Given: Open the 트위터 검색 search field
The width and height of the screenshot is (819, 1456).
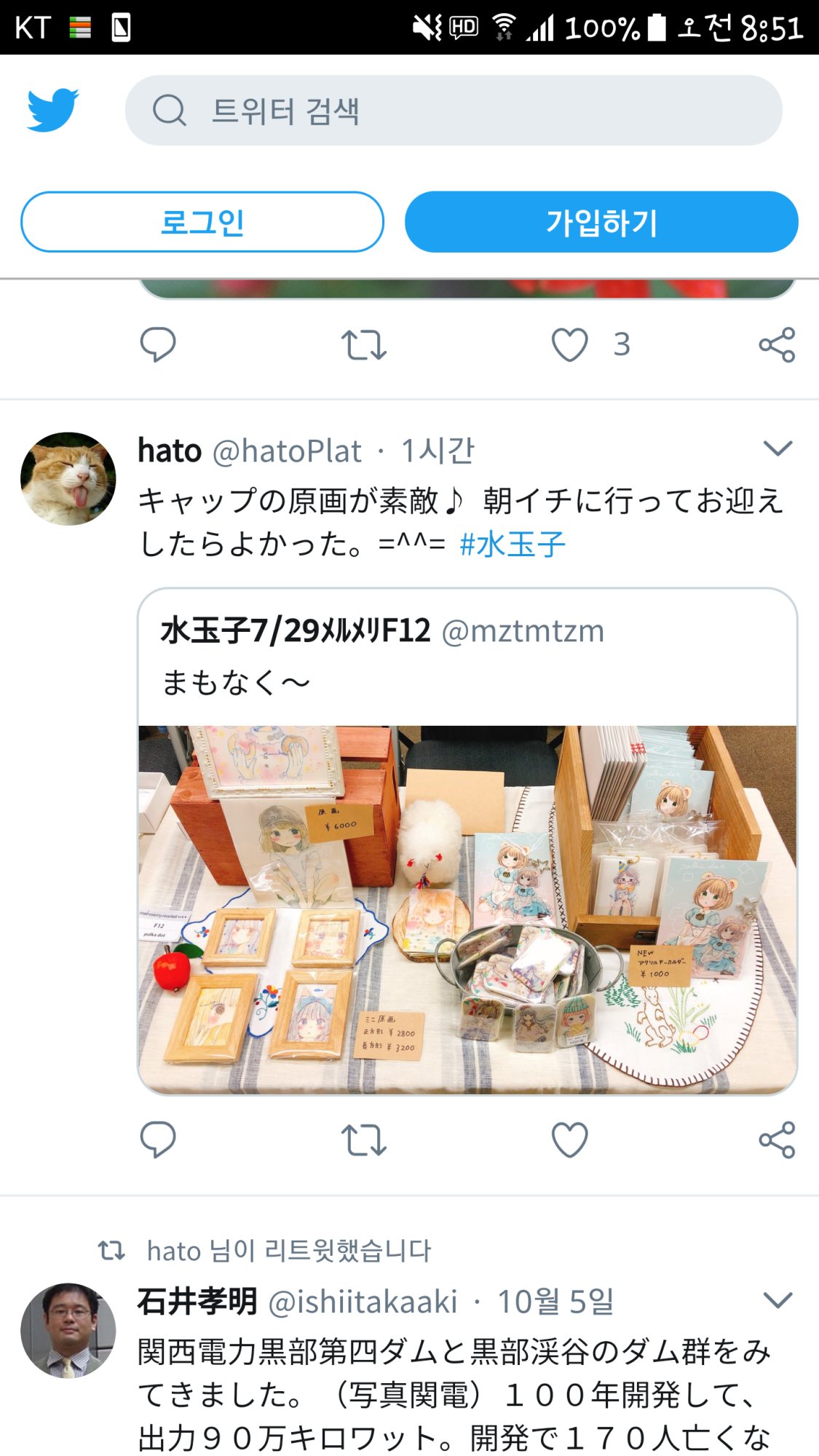Looking at the screenshot, I should (453, 111).
